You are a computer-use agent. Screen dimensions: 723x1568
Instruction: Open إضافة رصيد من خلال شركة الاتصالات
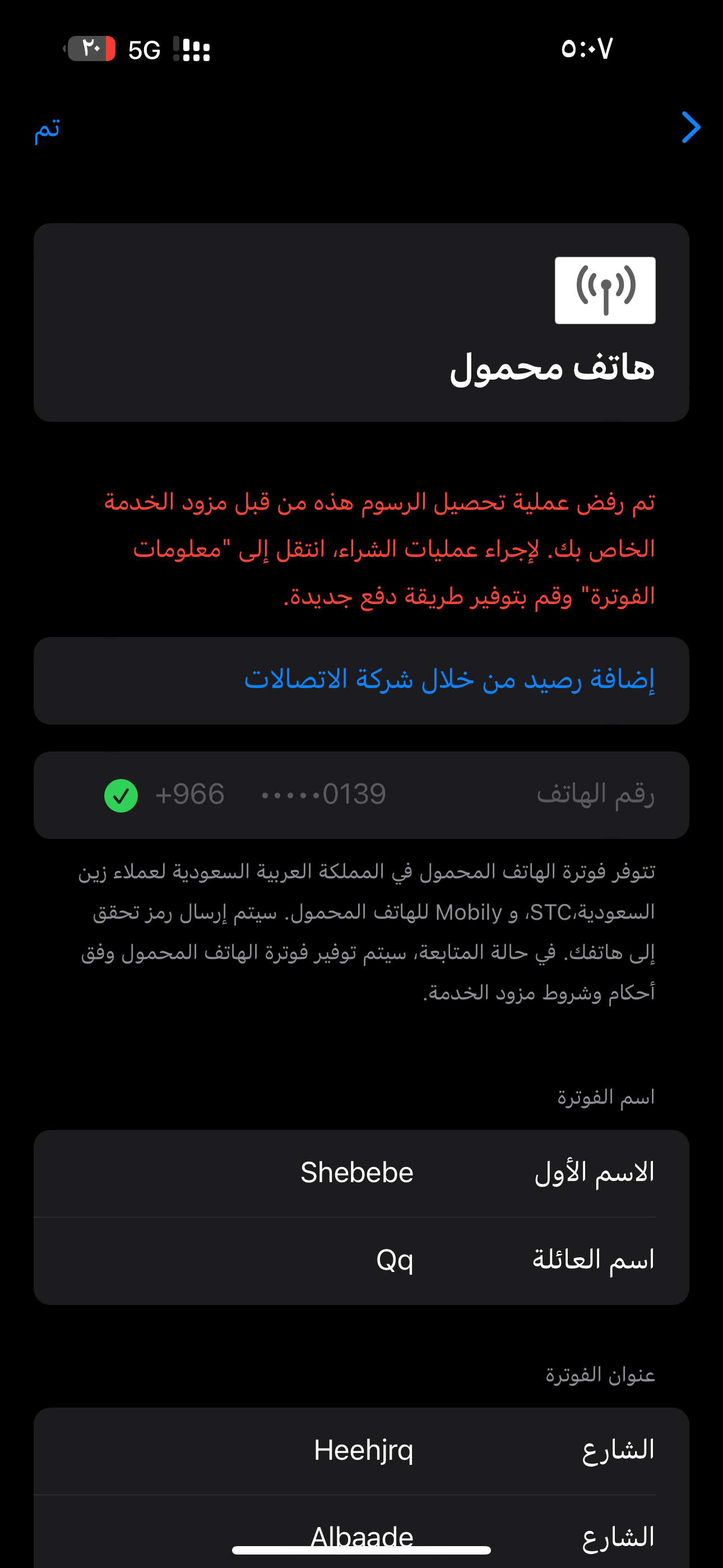tap(448, 680)
